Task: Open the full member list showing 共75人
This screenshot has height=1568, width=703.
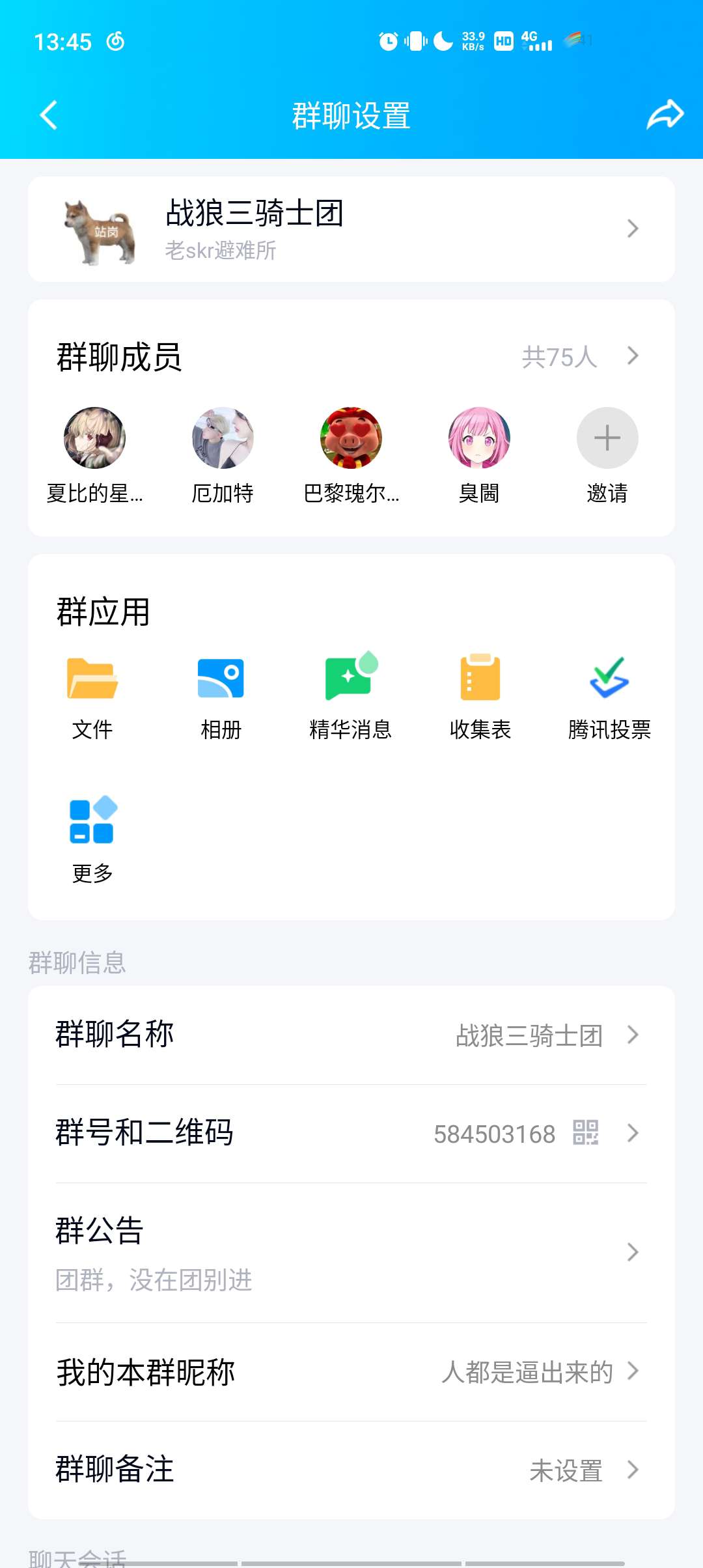Action: tap(580, 357)
